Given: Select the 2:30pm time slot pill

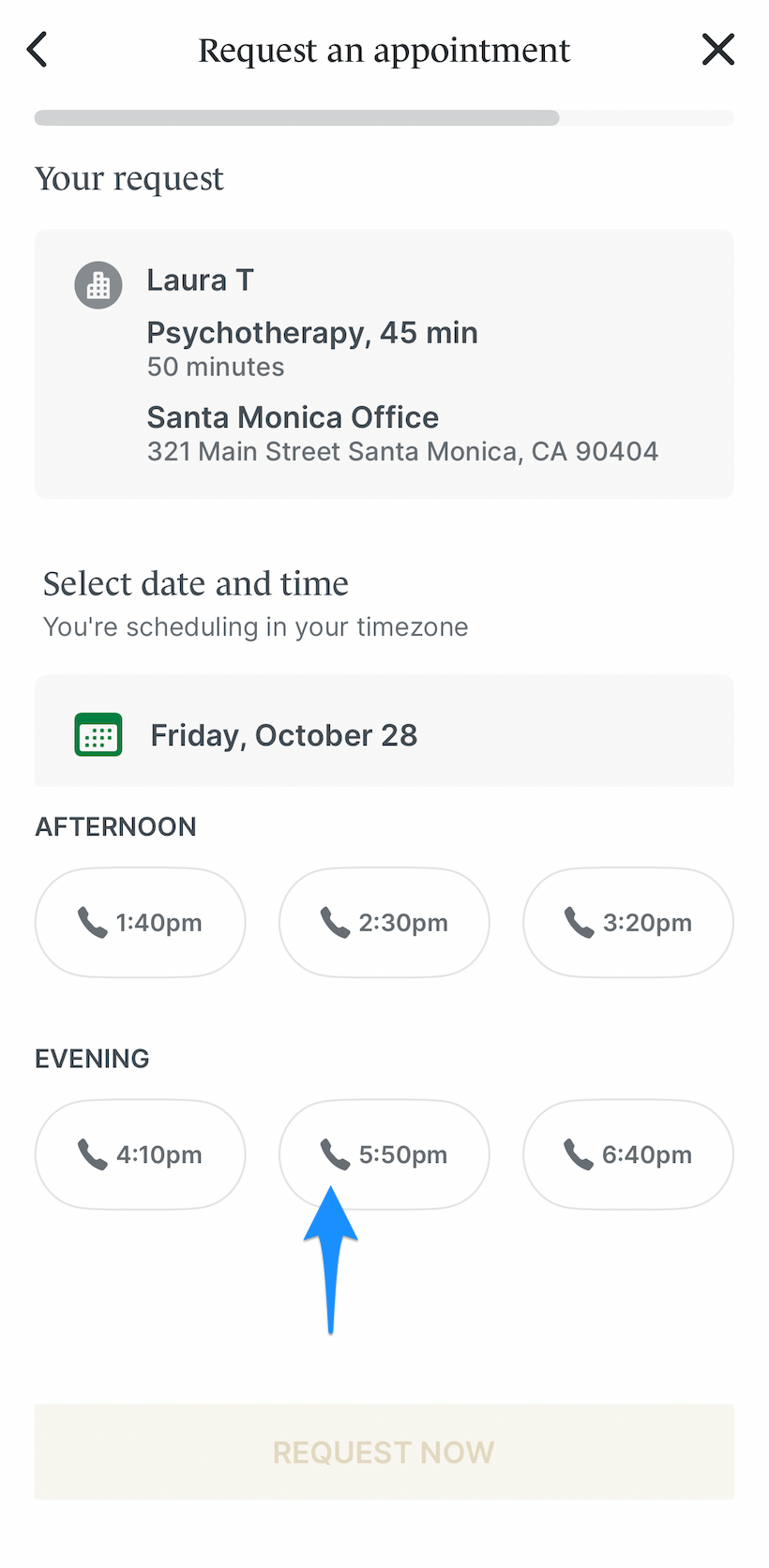Looking at the screenshot, I should [384, 922].
